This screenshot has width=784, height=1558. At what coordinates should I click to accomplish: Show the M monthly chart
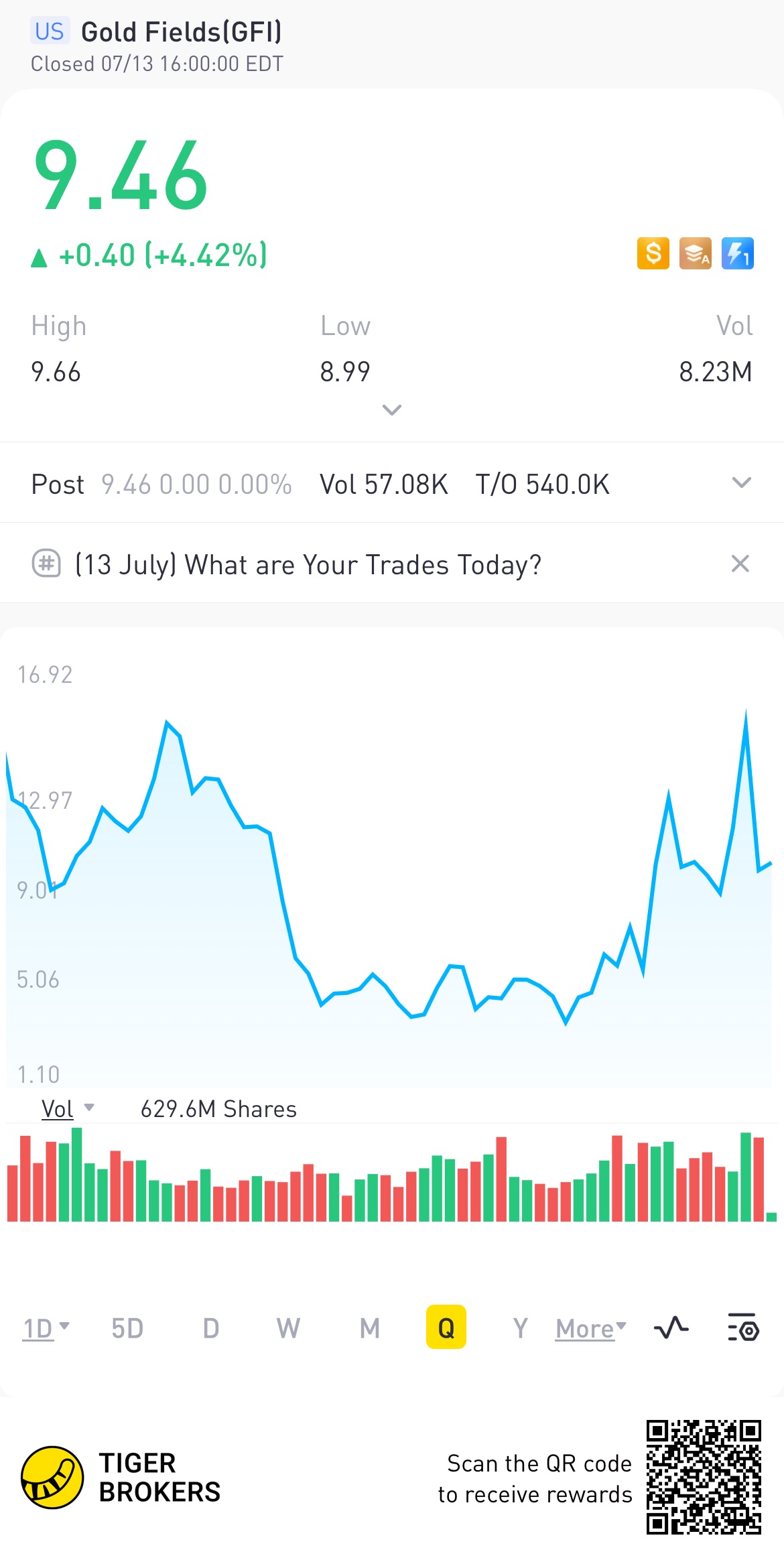coord(369,1327)
